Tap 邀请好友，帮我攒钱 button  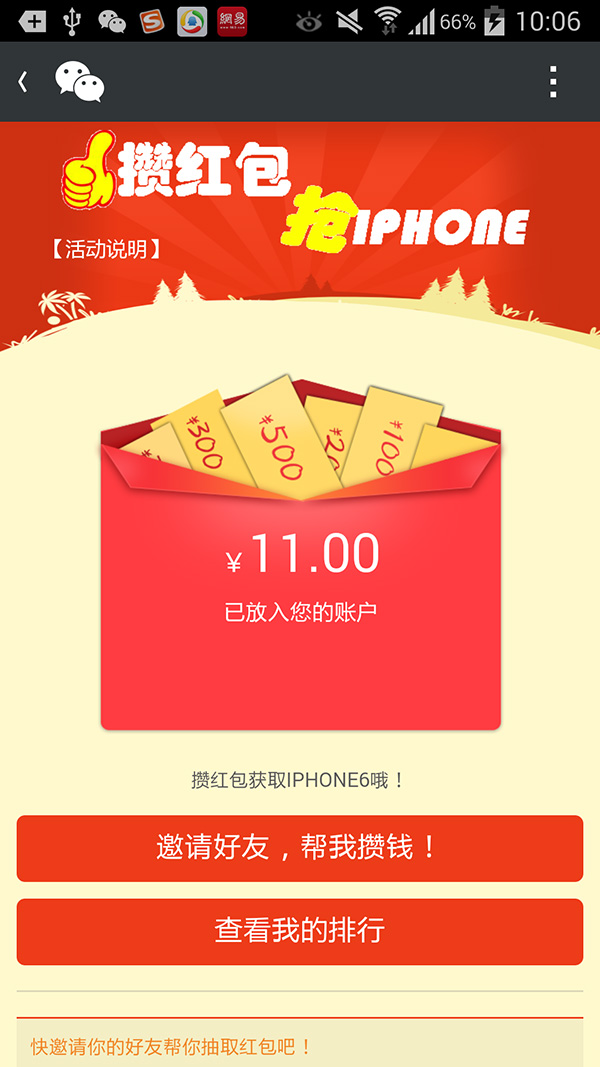(x=299, y=848)
